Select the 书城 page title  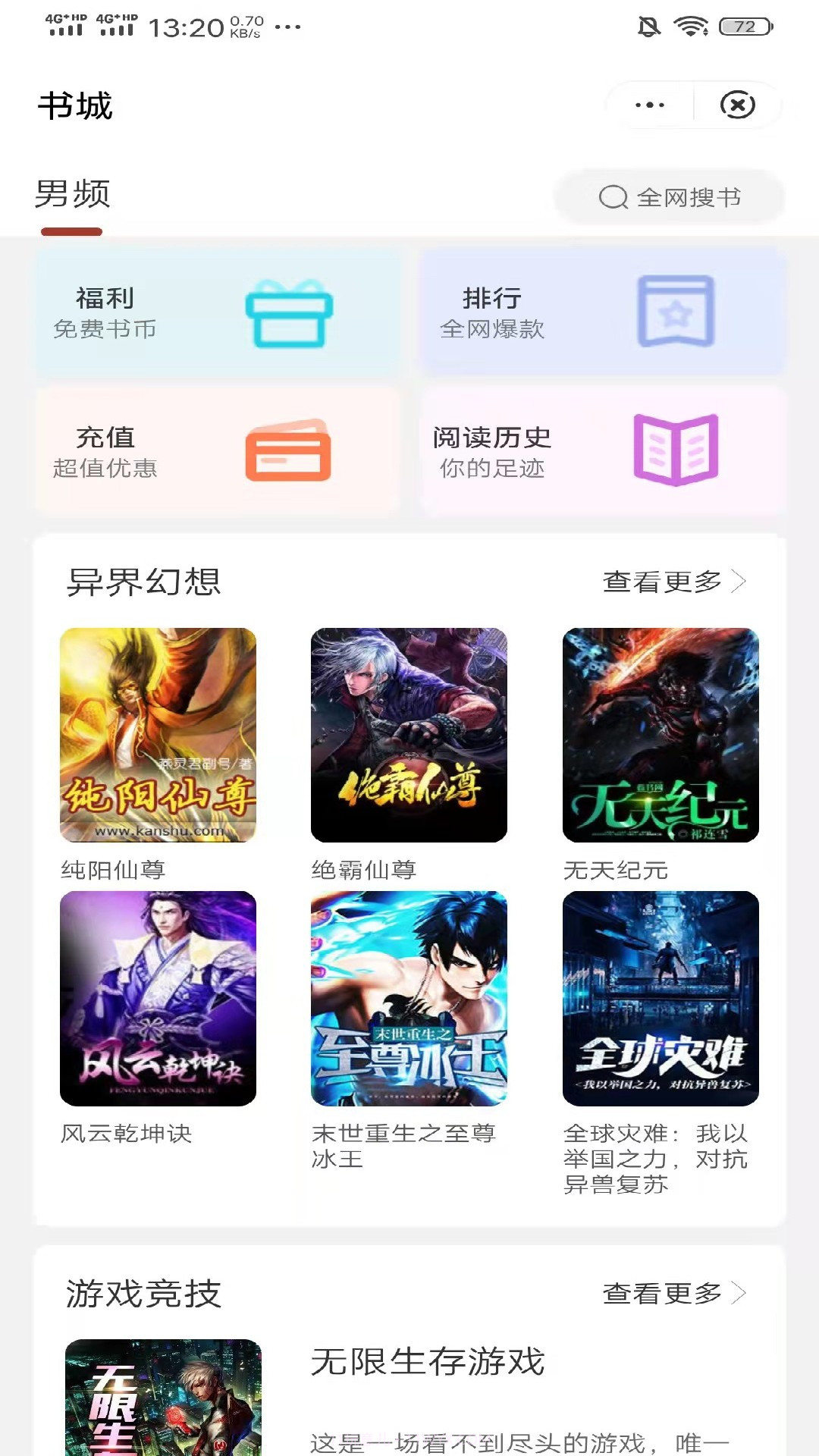click(x=76, y=107)
